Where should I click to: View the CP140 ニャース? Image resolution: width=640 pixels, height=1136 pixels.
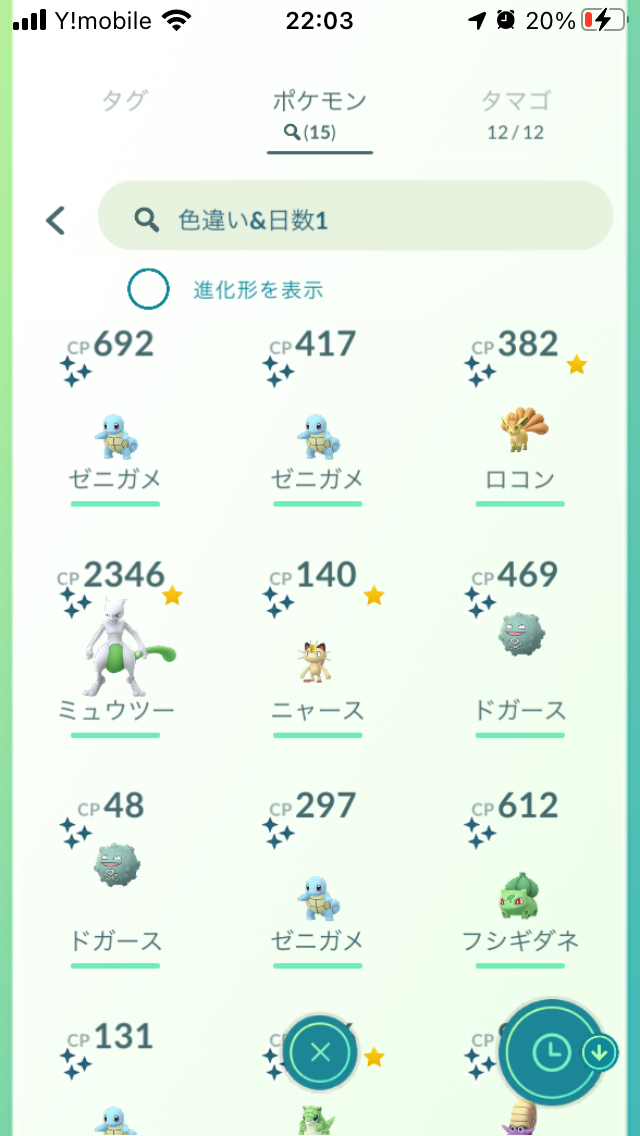(x=317, y=648)
